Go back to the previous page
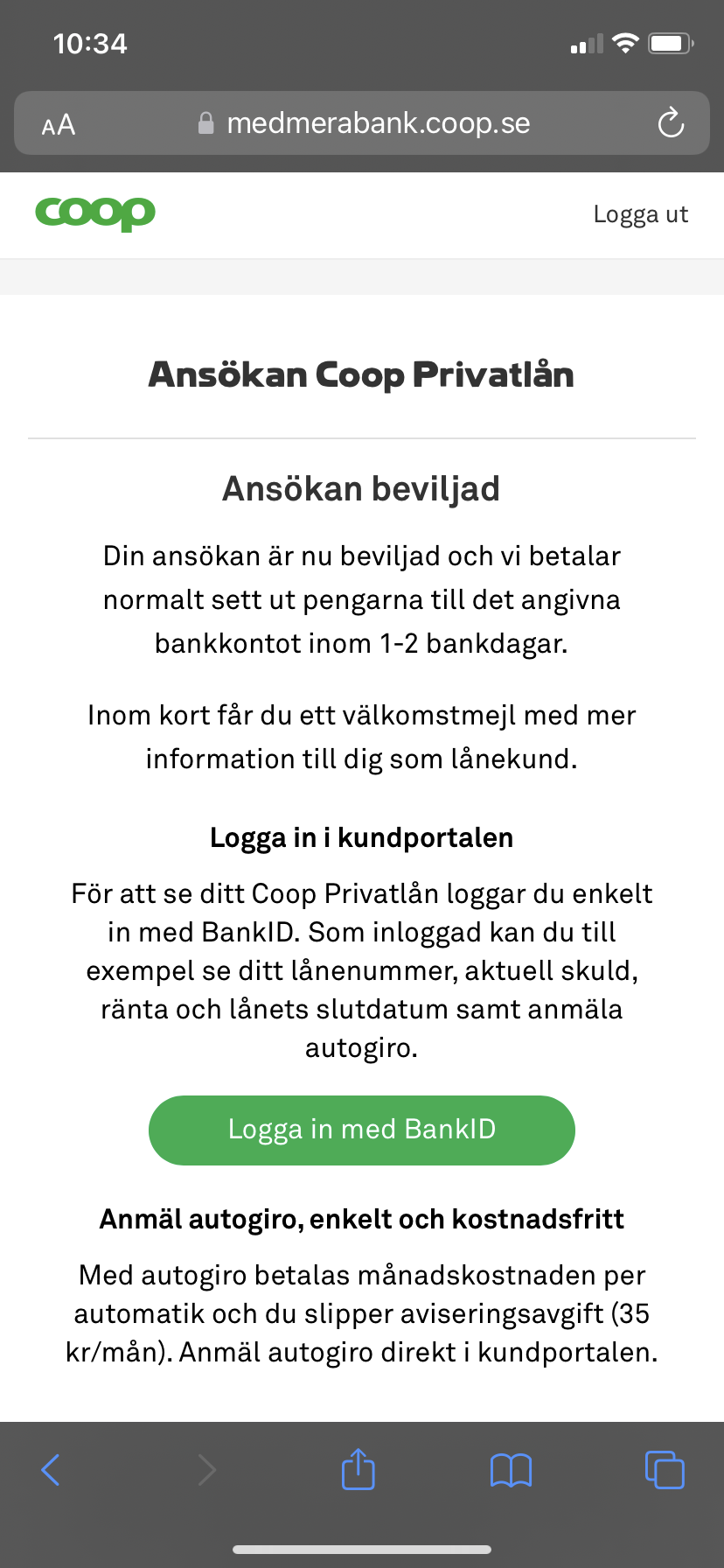724x1568 pixels. tap(51, 1470)
